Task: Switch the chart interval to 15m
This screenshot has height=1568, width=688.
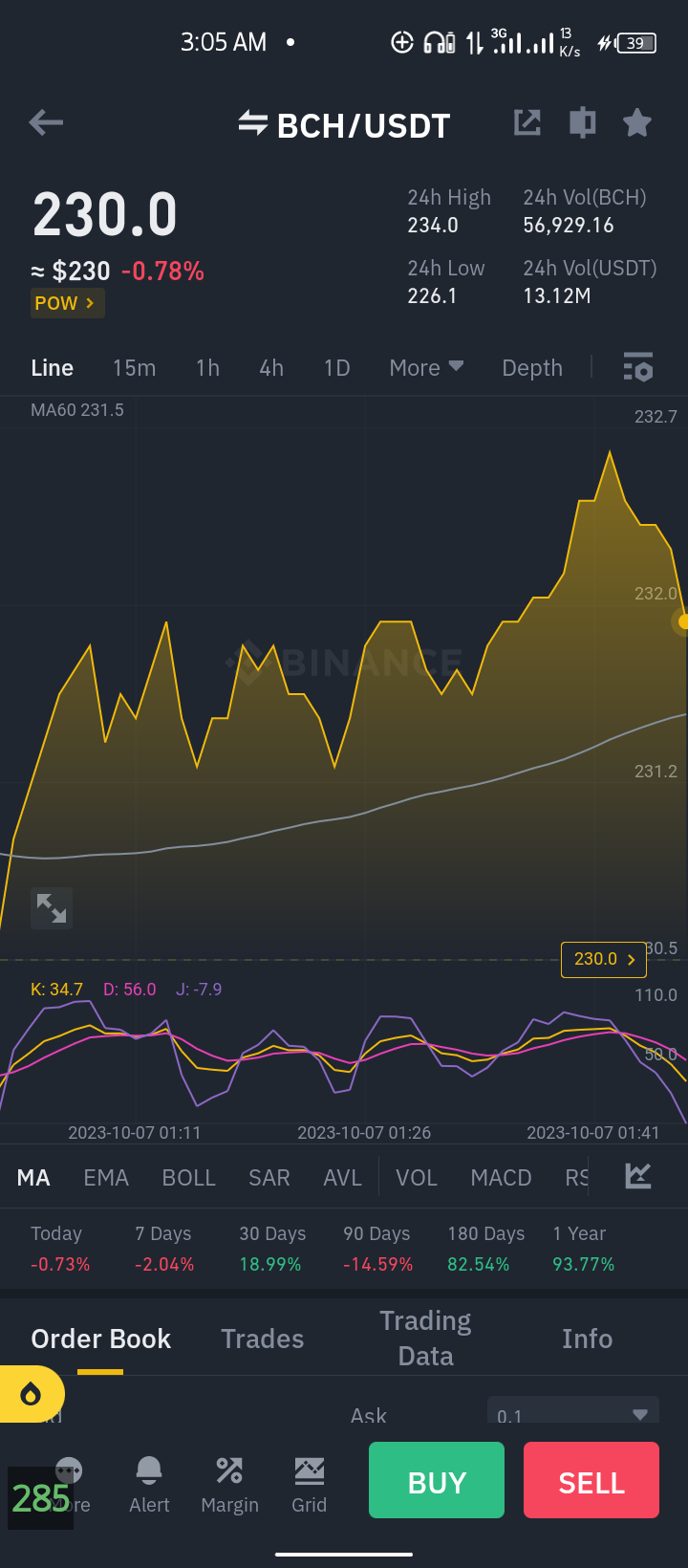Action: (134, 368)
